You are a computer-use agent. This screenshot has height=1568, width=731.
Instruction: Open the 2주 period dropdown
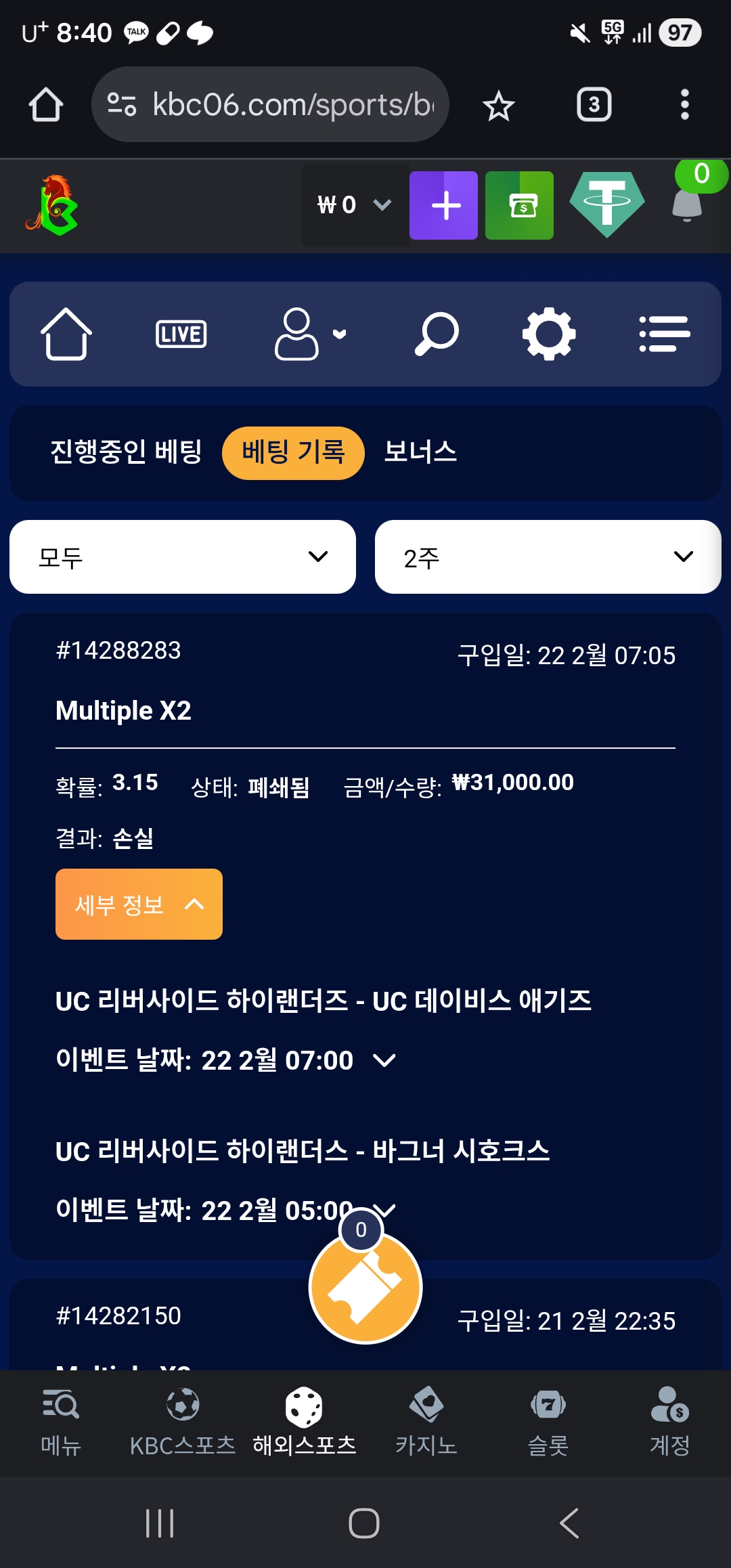[548, 557]
